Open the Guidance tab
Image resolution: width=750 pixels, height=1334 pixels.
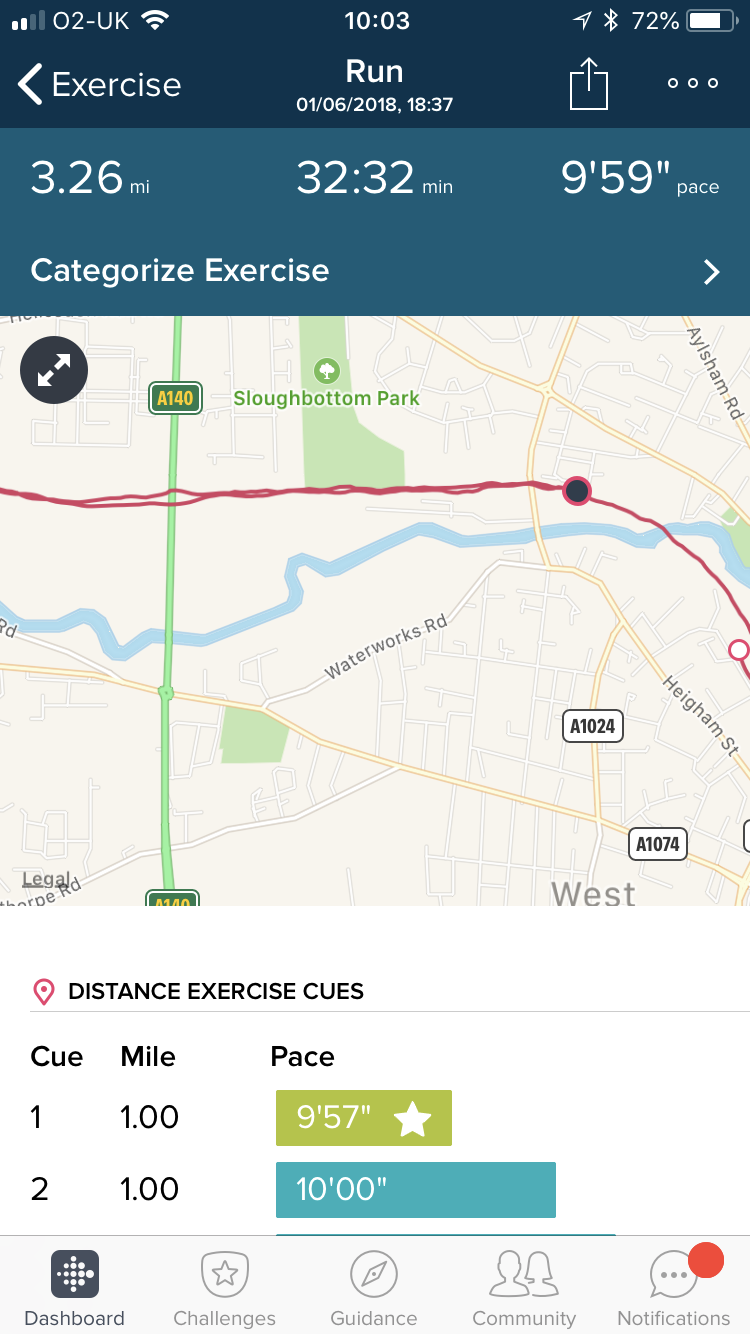pos(374,1289)
